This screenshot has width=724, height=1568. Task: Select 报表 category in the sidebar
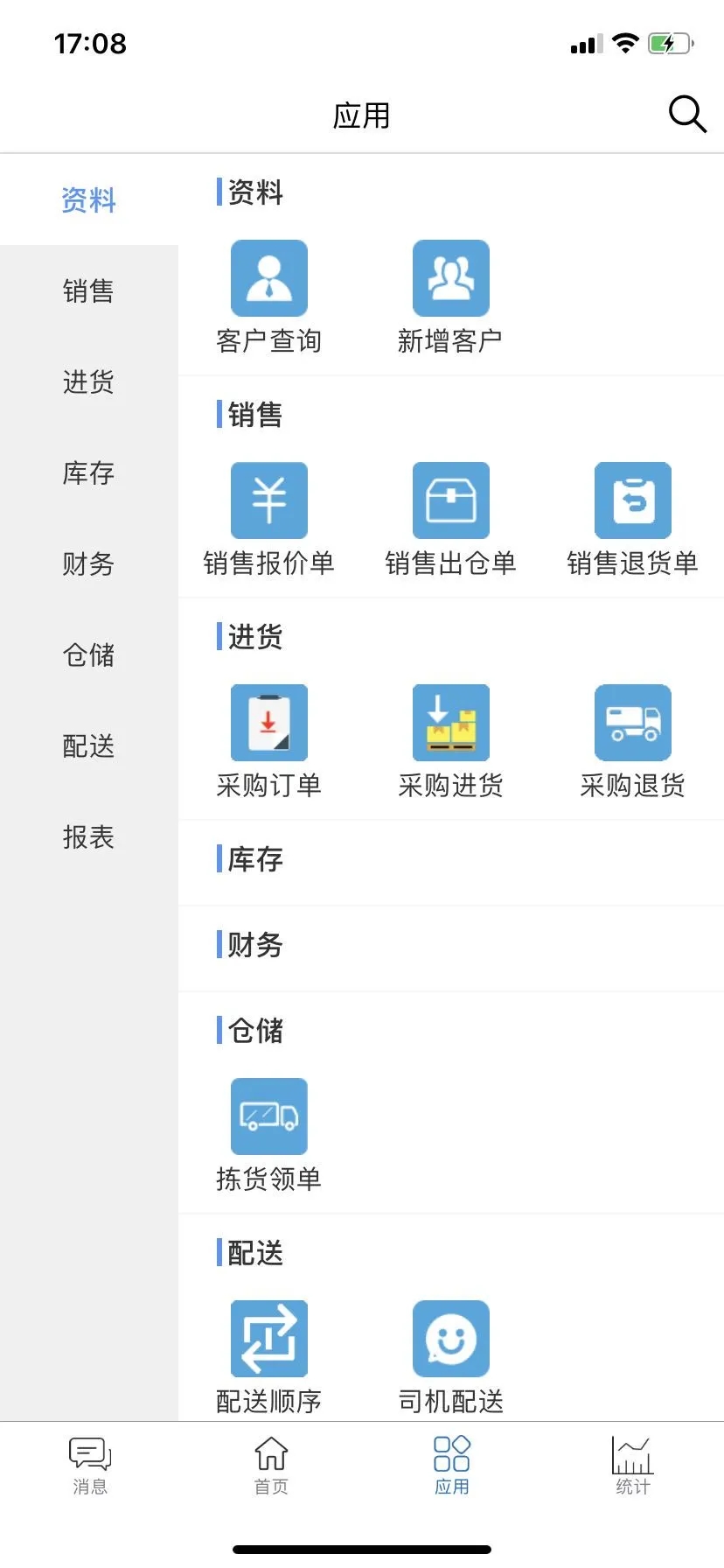click(x=88, y=837)
